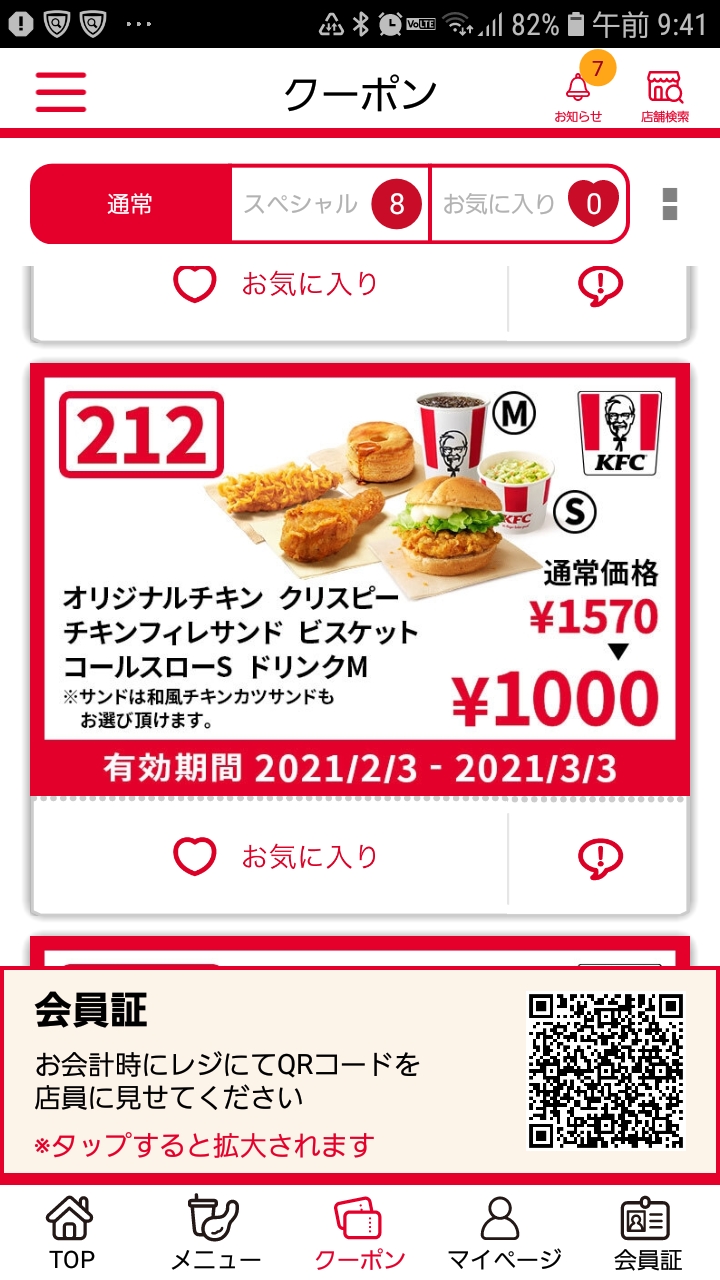The width and height of the screenshot is (720, 1280).
Task: Open coupon 212 for ¥1000
Action: coord(360,580)
